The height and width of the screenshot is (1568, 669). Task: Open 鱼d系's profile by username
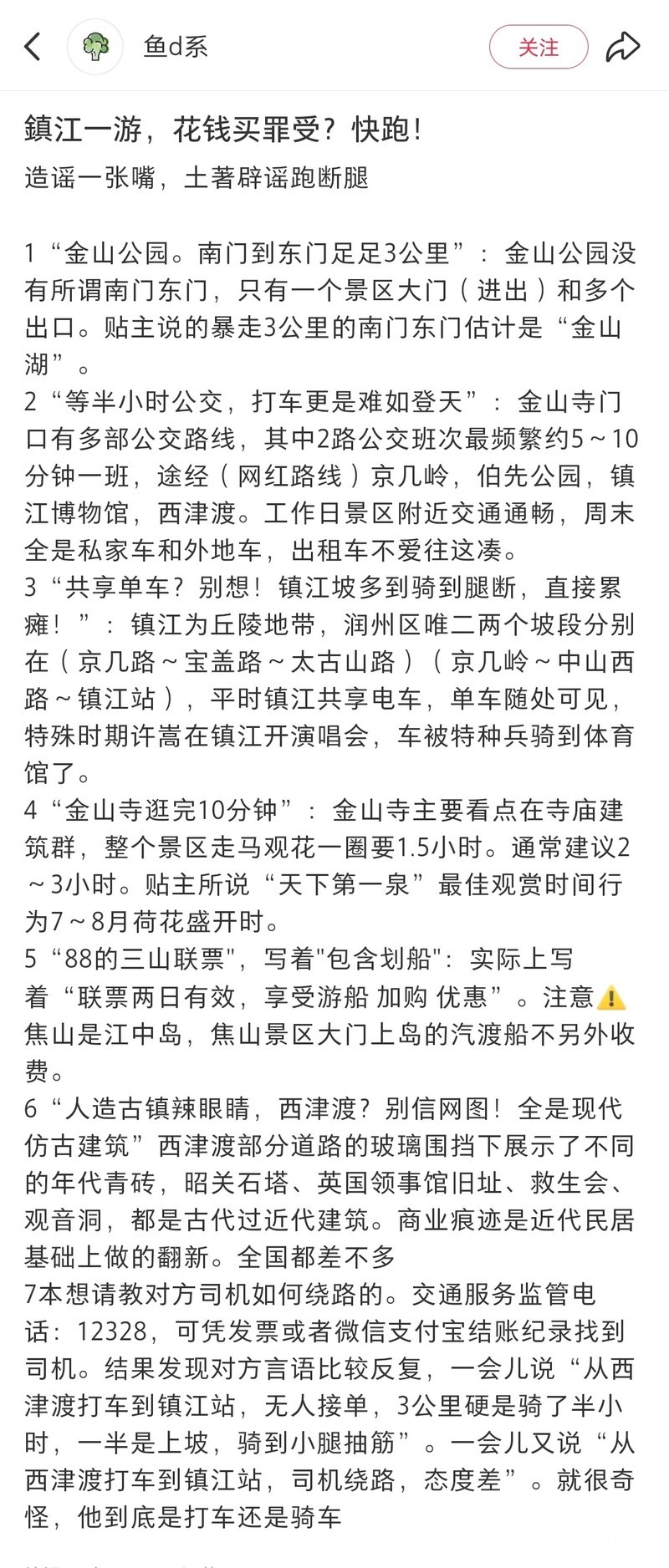tap(176, 47)
